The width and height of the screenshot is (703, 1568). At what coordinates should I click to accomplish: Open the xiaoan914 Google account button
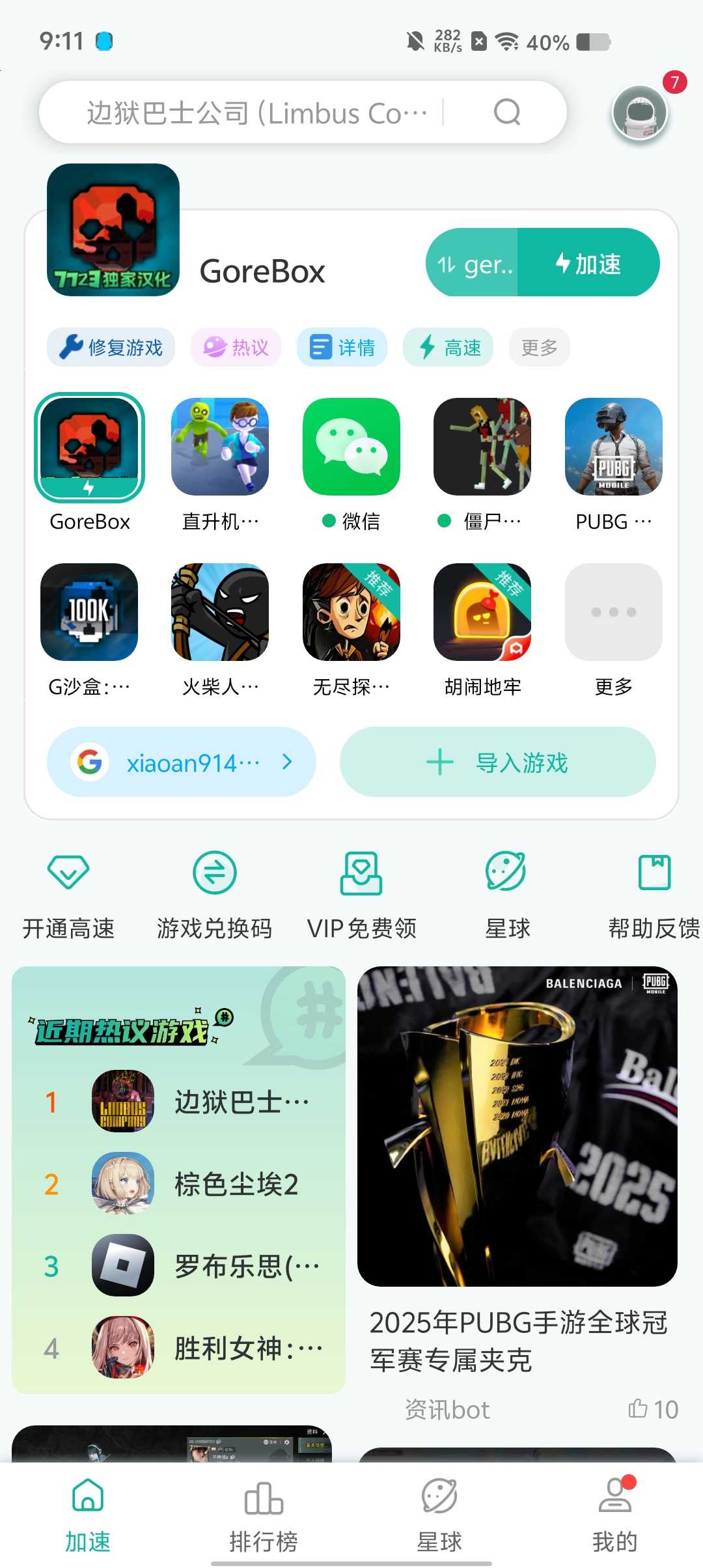tap(182, 762)
